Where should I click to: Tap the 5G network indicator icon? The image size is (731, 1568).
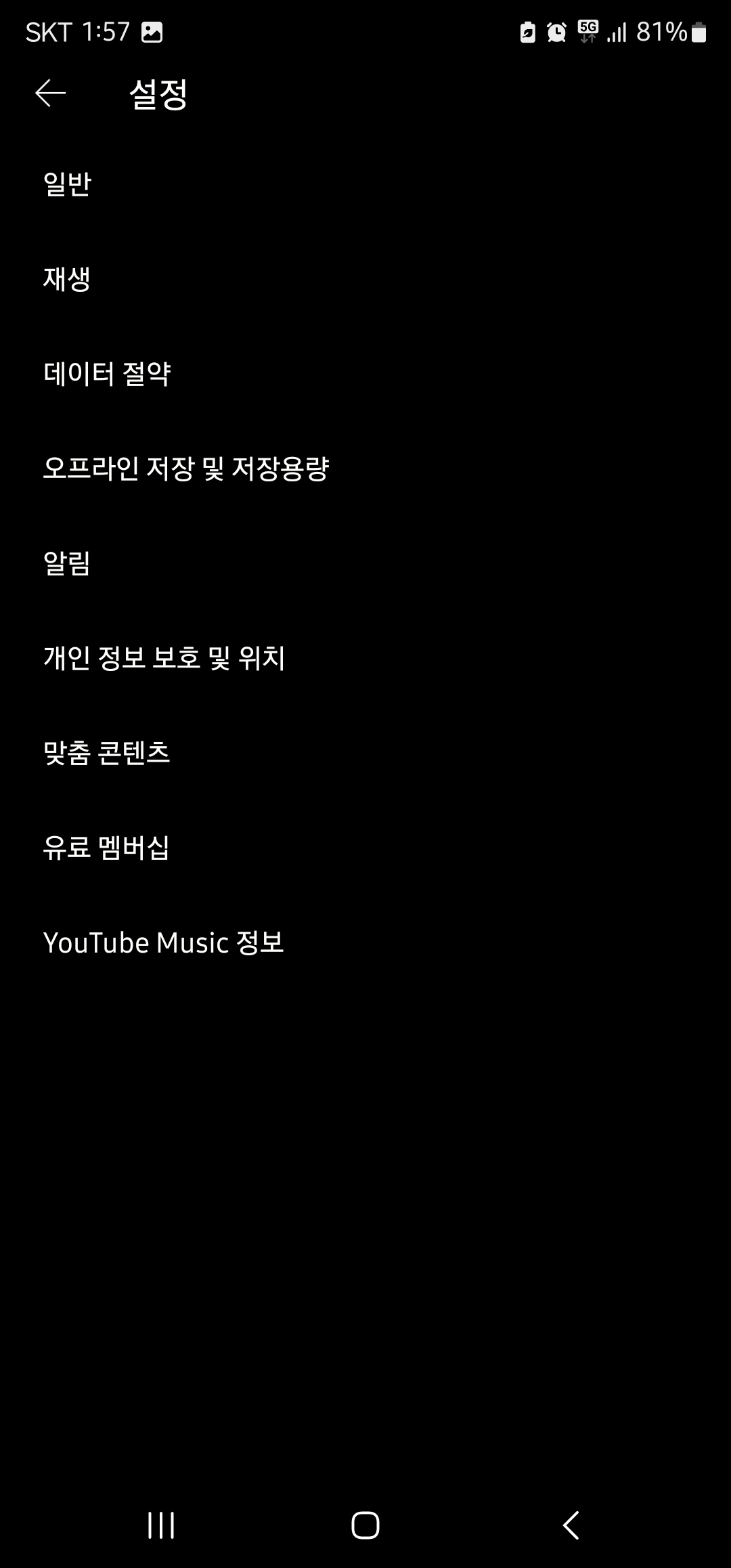point(588,32)
